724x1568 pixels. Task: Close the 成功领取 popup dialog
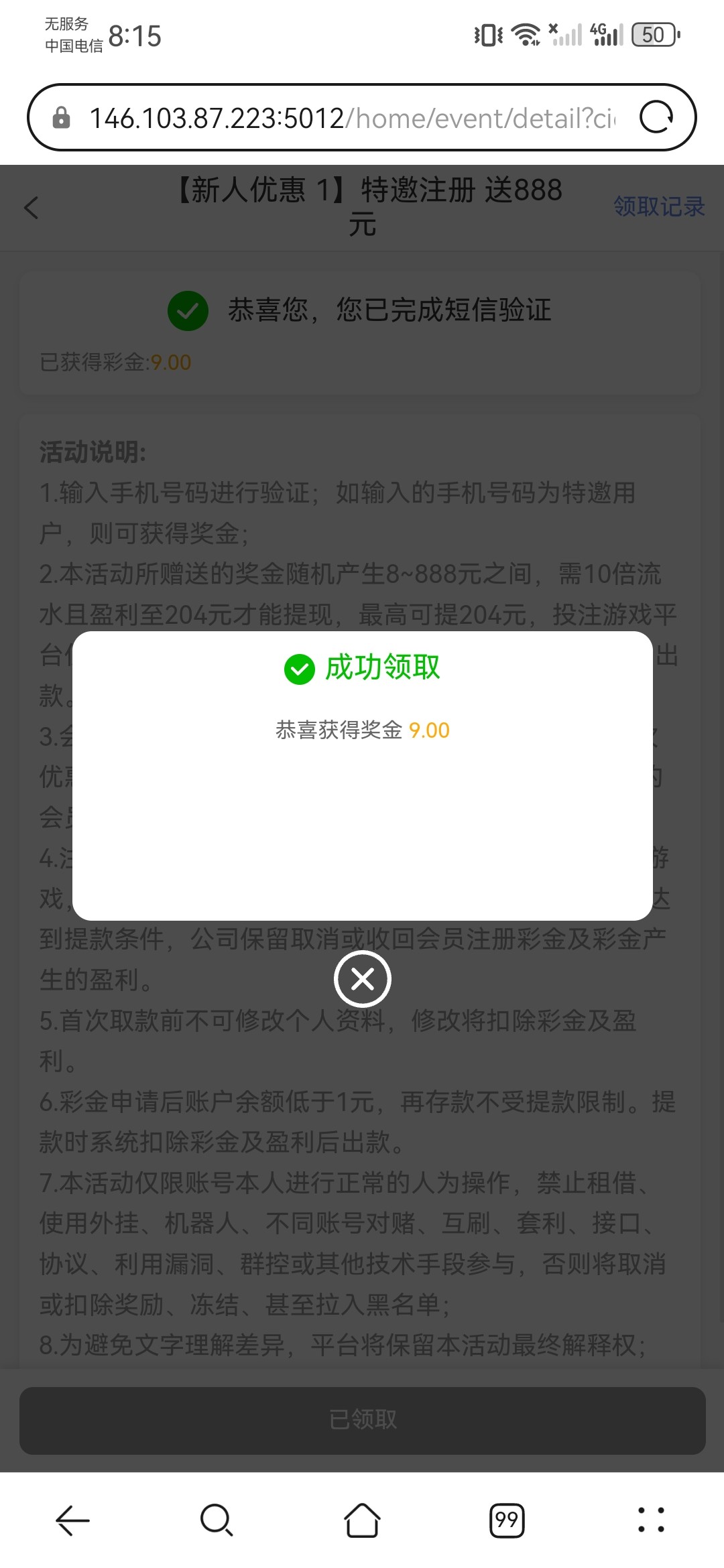coord(362,979)
